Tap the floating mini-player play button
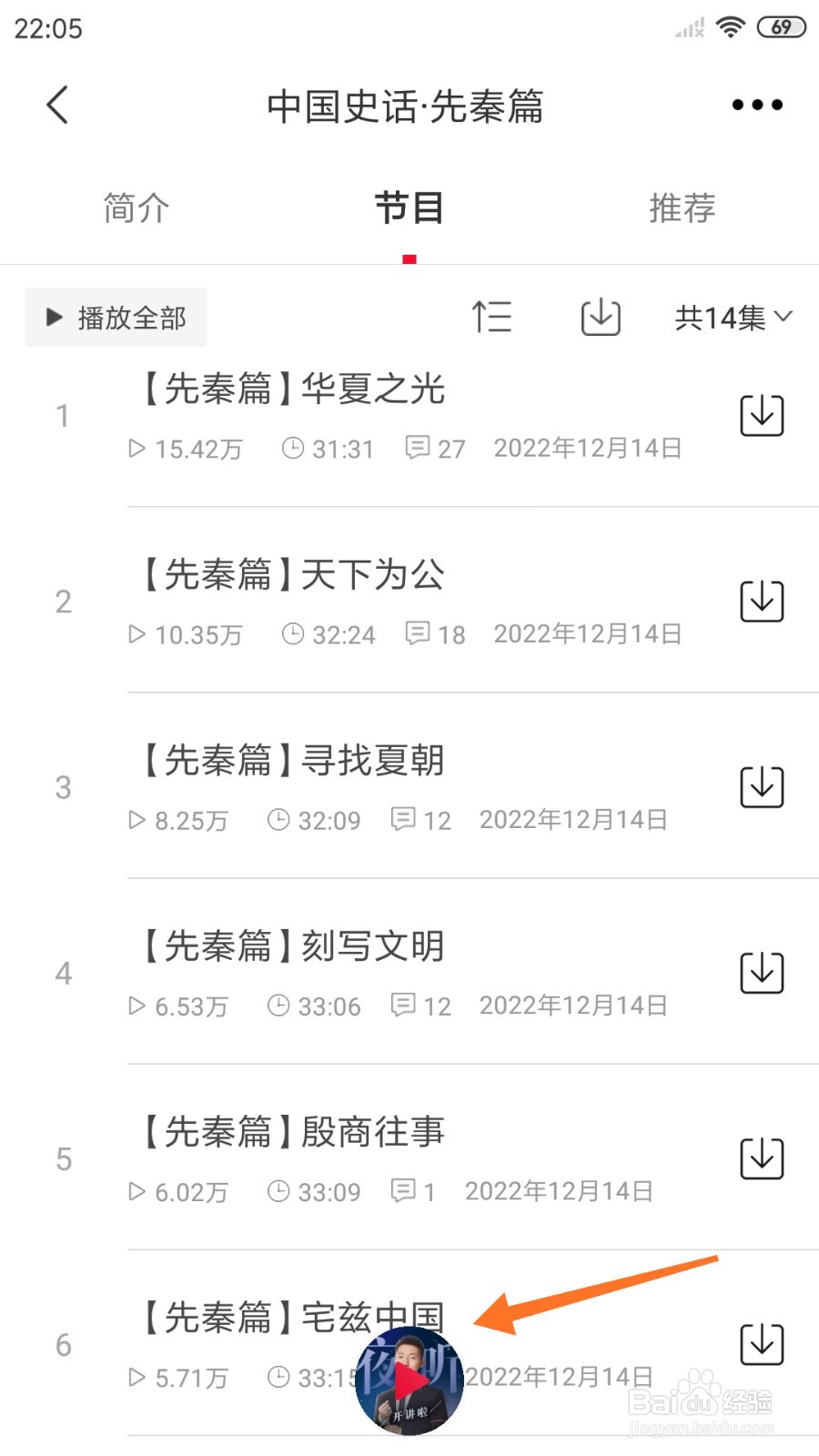Viewport: 819px width, 1456px height. [x=409, y=1380]
